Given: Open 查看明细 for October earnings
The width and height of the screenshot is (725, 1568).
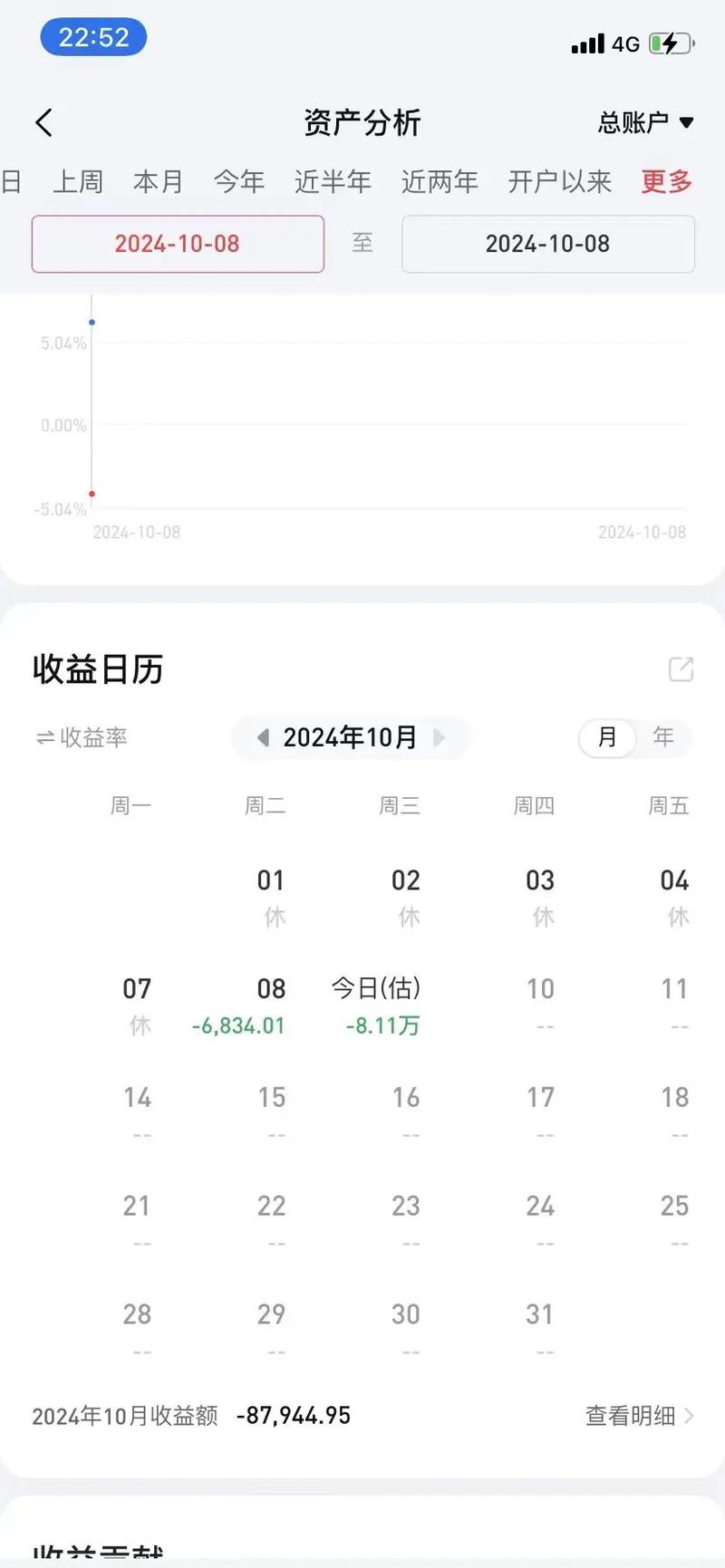Looking at the screenshot, I should (631, 1416).
